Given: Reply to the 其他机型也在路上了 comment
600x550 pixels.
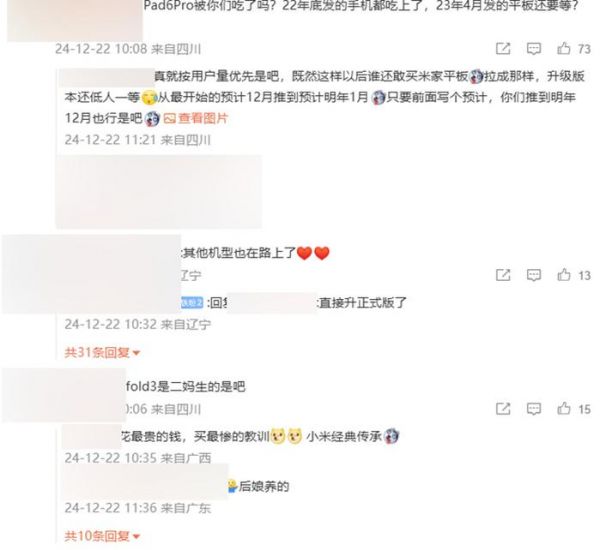Looking at the screenshot, I should [x=534, y=275].
